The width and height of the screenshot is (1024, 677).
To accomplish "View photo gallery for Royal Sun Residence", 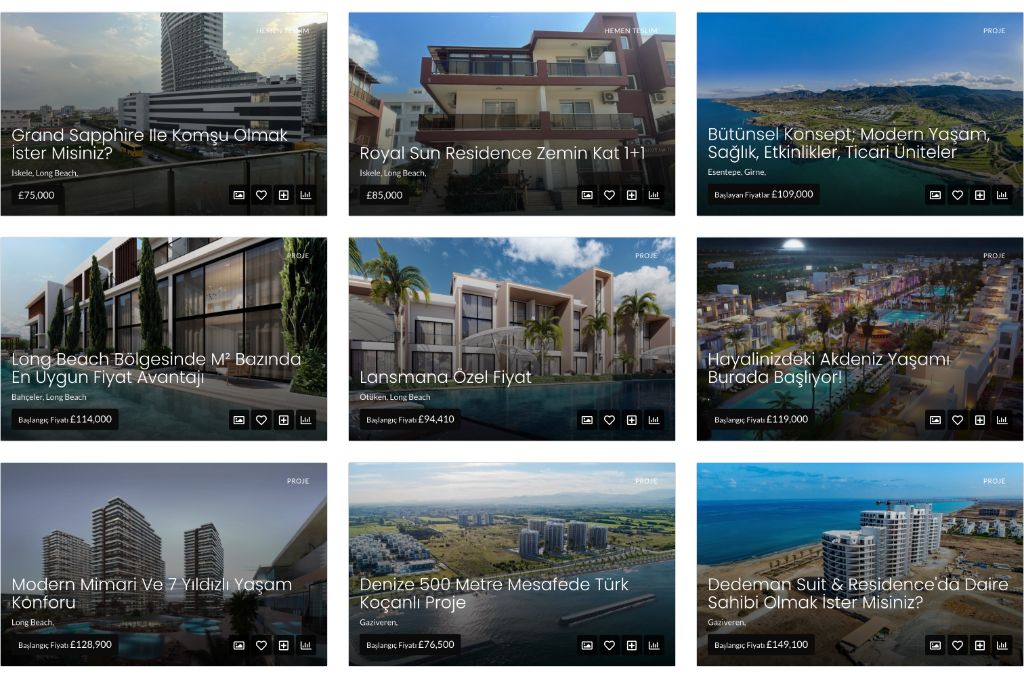I will 587,195.
